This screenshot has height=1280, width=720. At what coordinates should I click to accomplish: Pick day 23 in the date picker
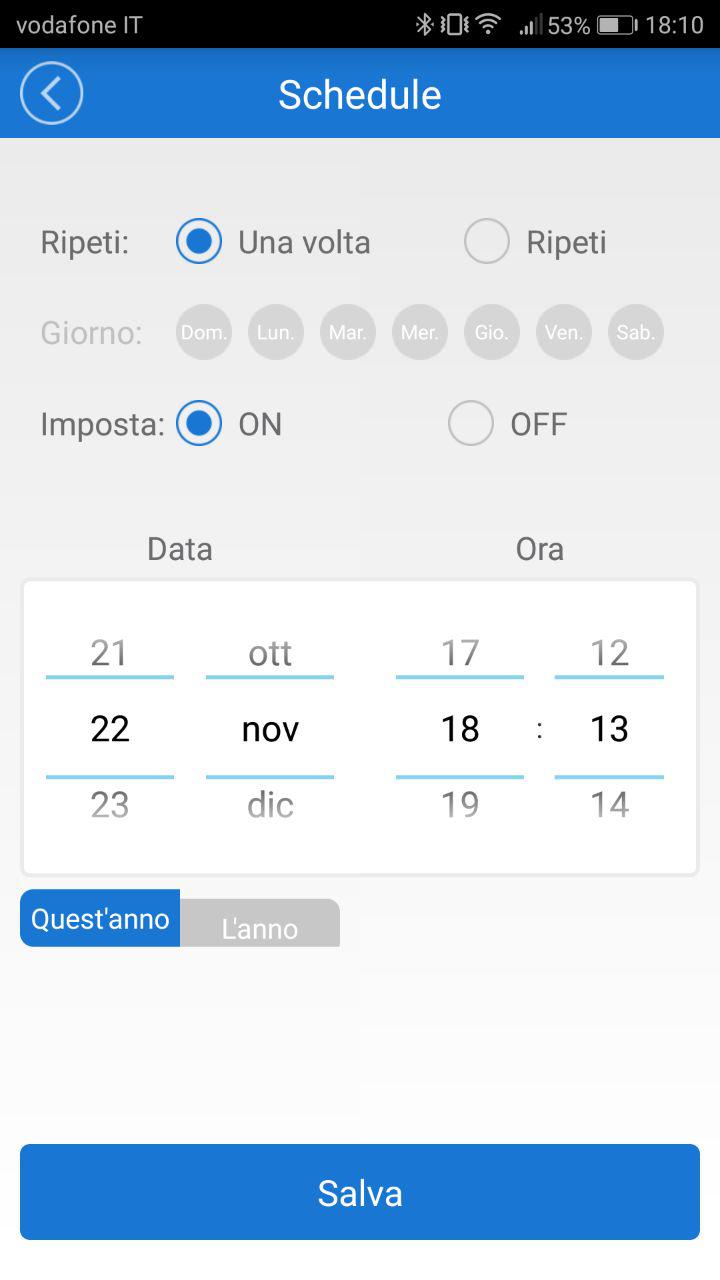pyautogui.click(x=110, y=804)
